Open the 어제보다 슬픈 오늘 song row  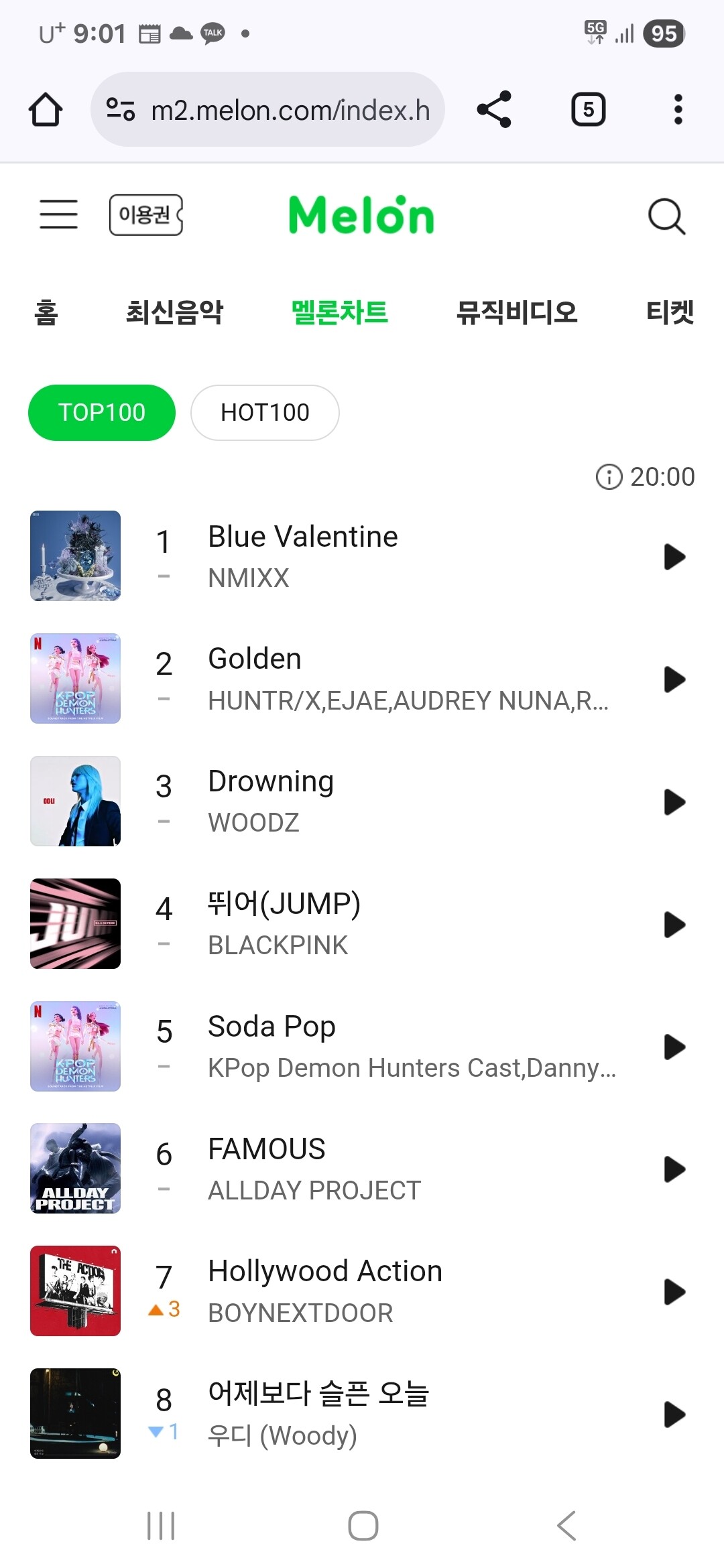[402, 1414]
